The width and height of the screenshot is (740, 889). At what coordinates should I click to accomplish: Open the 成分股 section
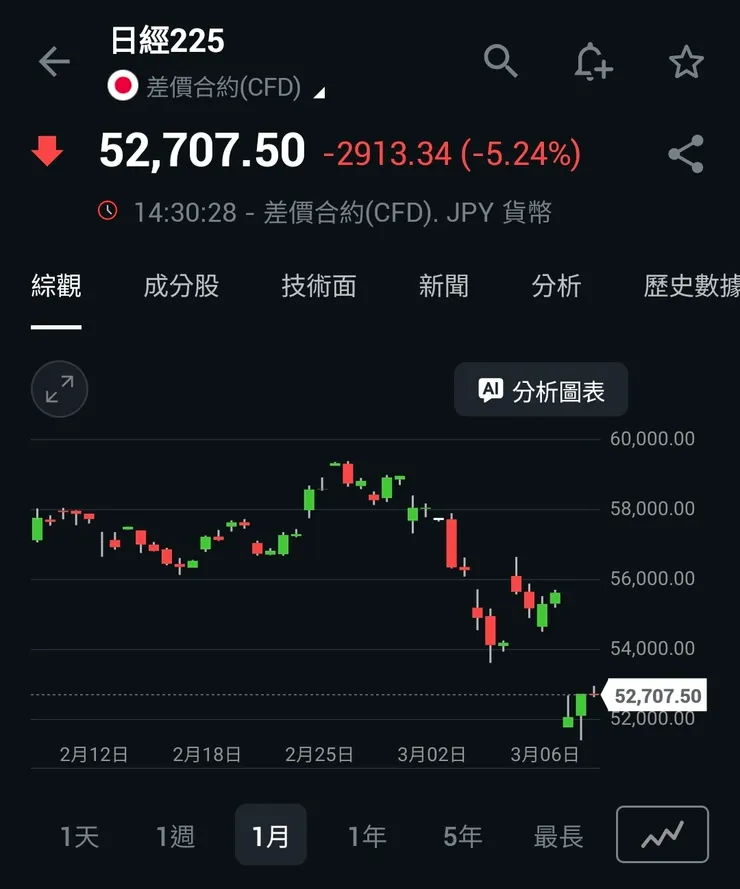pos(182,287)
